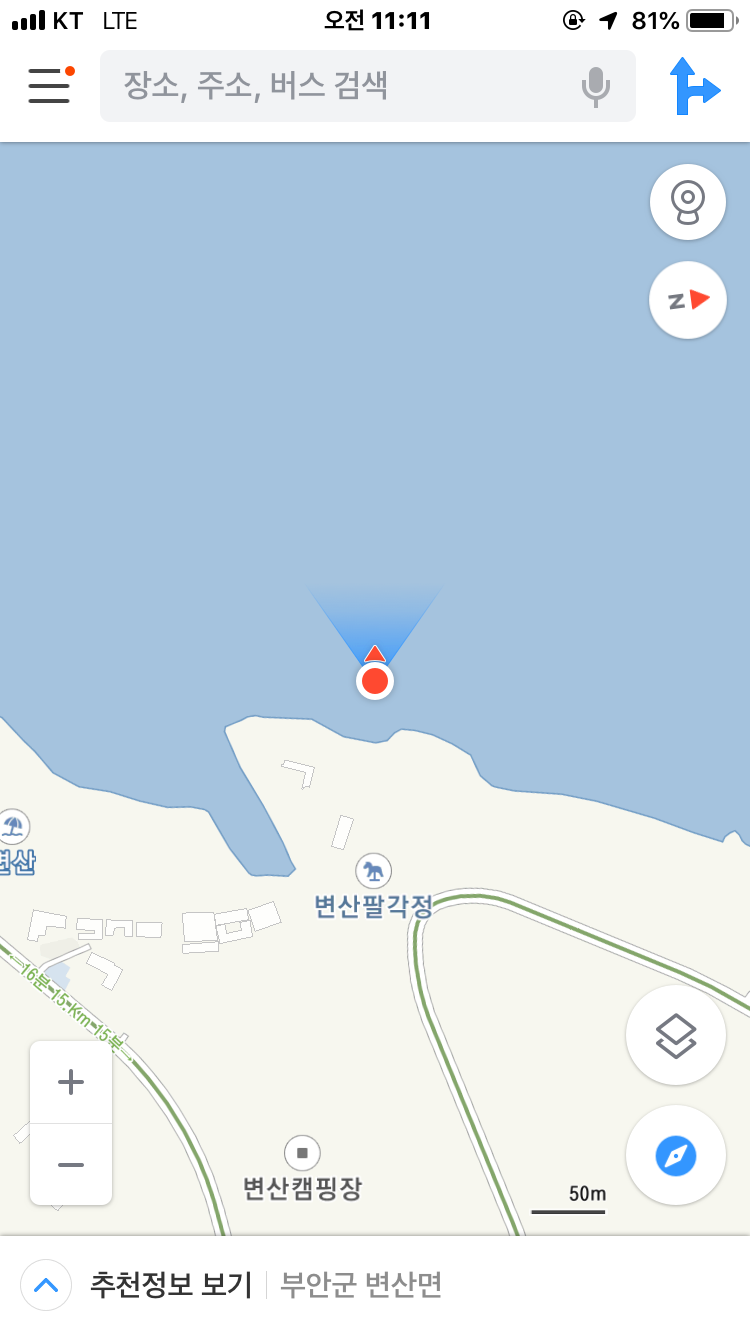Select the 변산캠핑장 place marker
The image size is (750, 1334).
[x=302, y=1153]
